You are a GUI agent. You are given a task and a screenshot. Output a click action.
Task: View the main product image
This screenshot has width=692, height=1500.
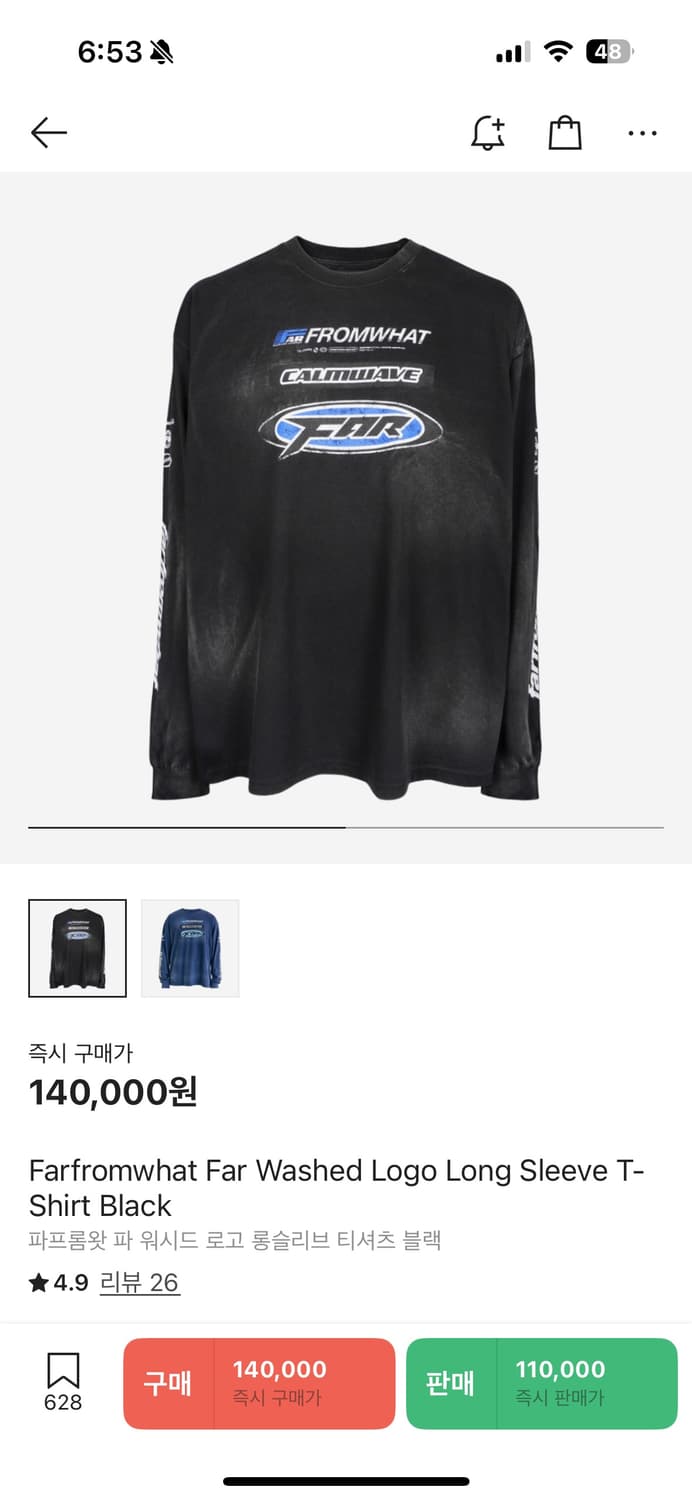point(346,515)
